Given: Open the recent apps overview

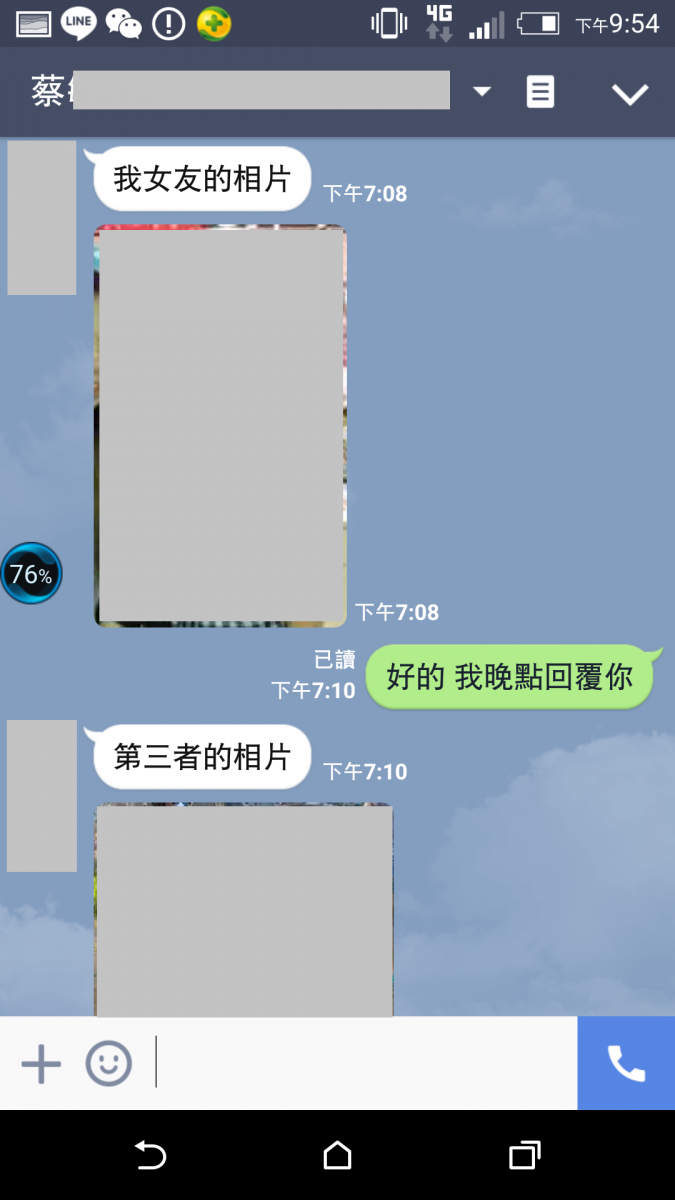Looking at the screenshot, I should pos(524,1156).
